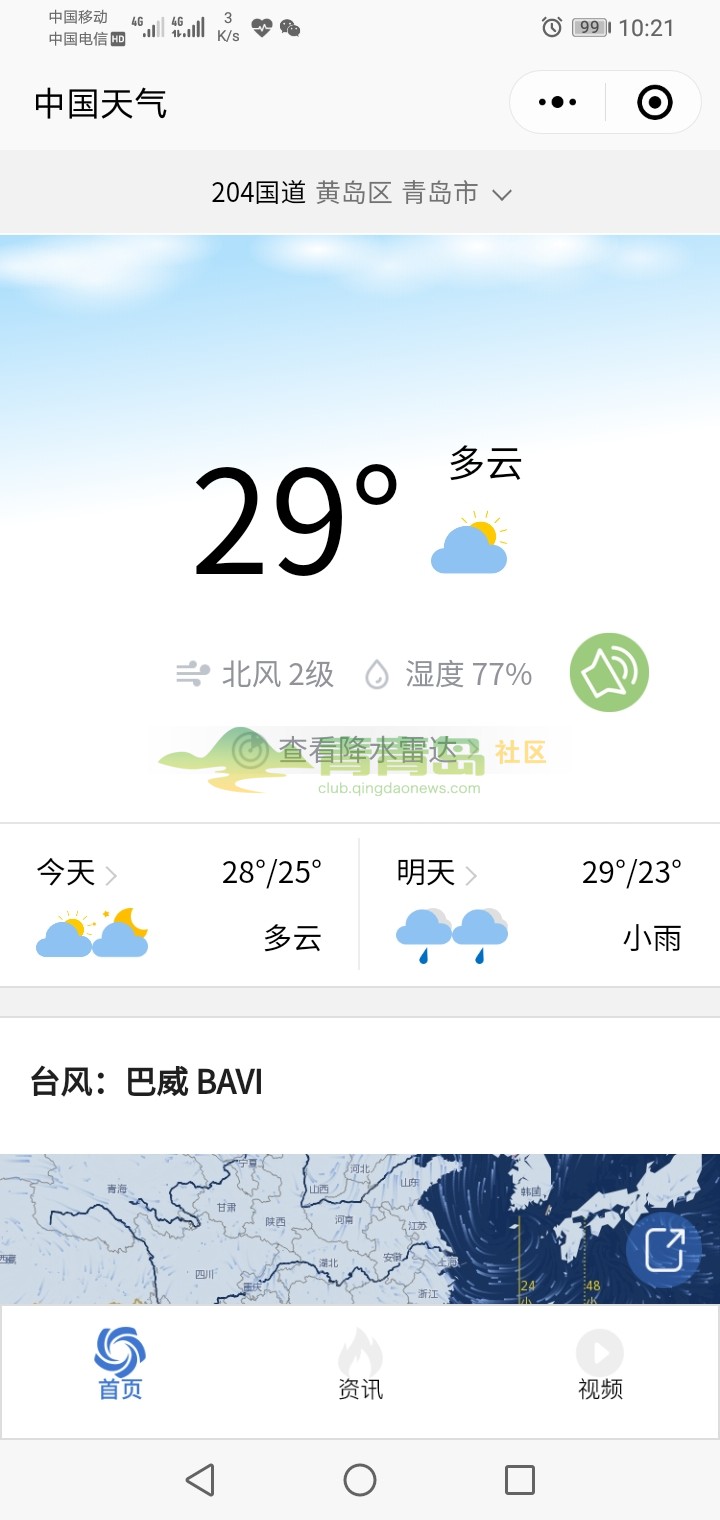
Task: Open the mini program more options menu
Action: pos(557,102)
